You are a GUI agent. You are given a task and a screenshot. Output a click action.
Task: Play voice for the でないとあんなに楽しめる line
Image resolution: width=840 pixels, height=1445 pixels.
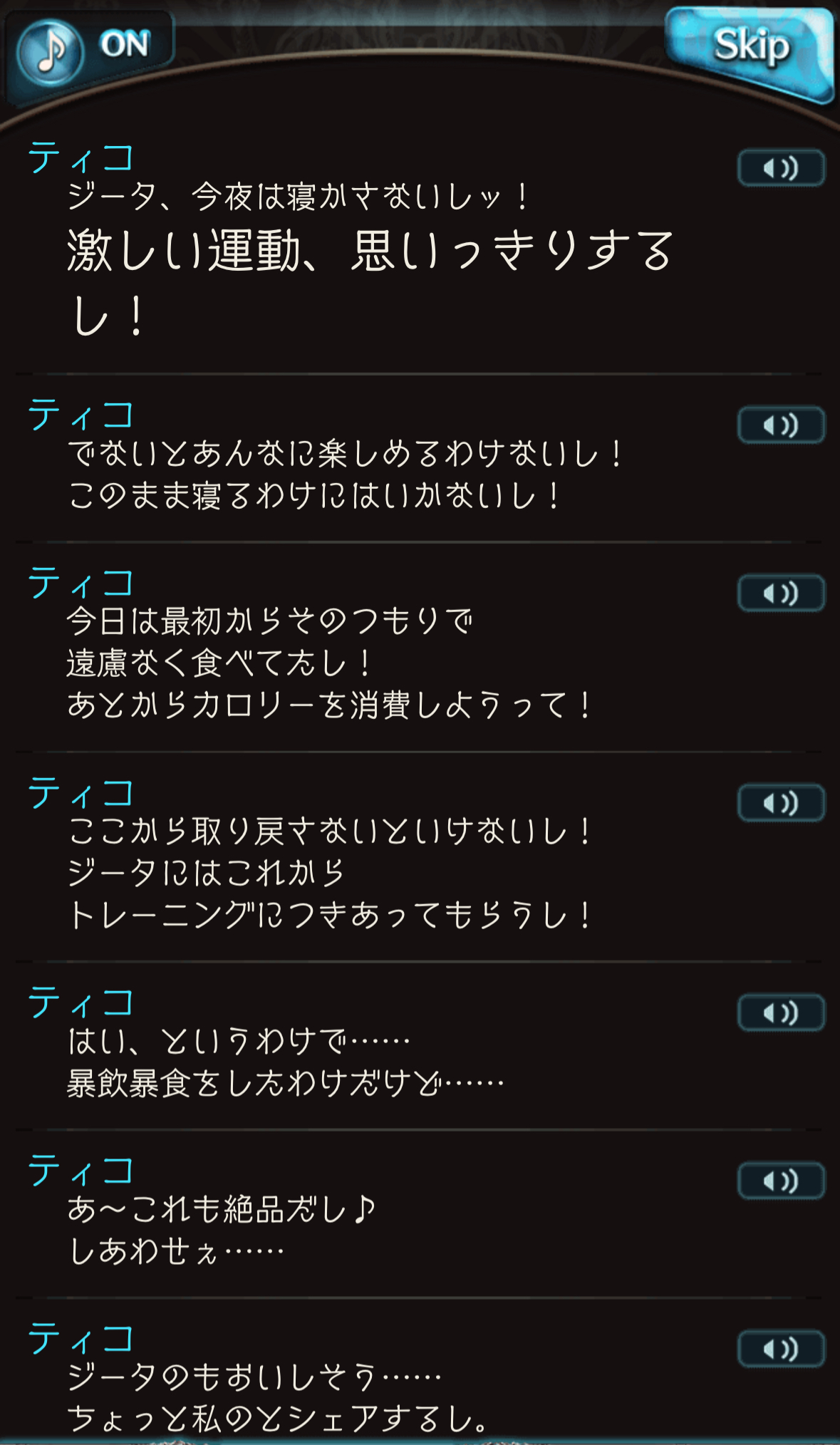click(x=781, y=426)
